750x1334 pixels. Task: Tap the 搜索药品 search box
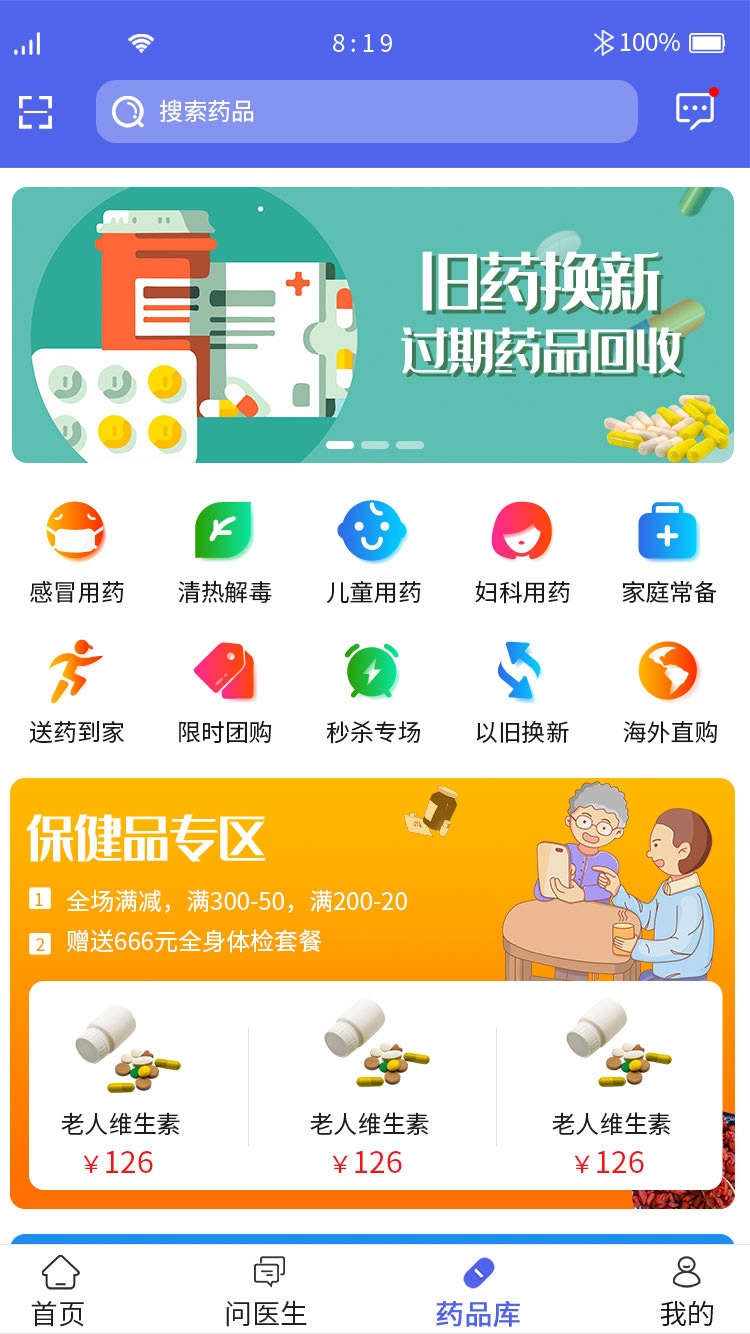[x=366, y=111]
